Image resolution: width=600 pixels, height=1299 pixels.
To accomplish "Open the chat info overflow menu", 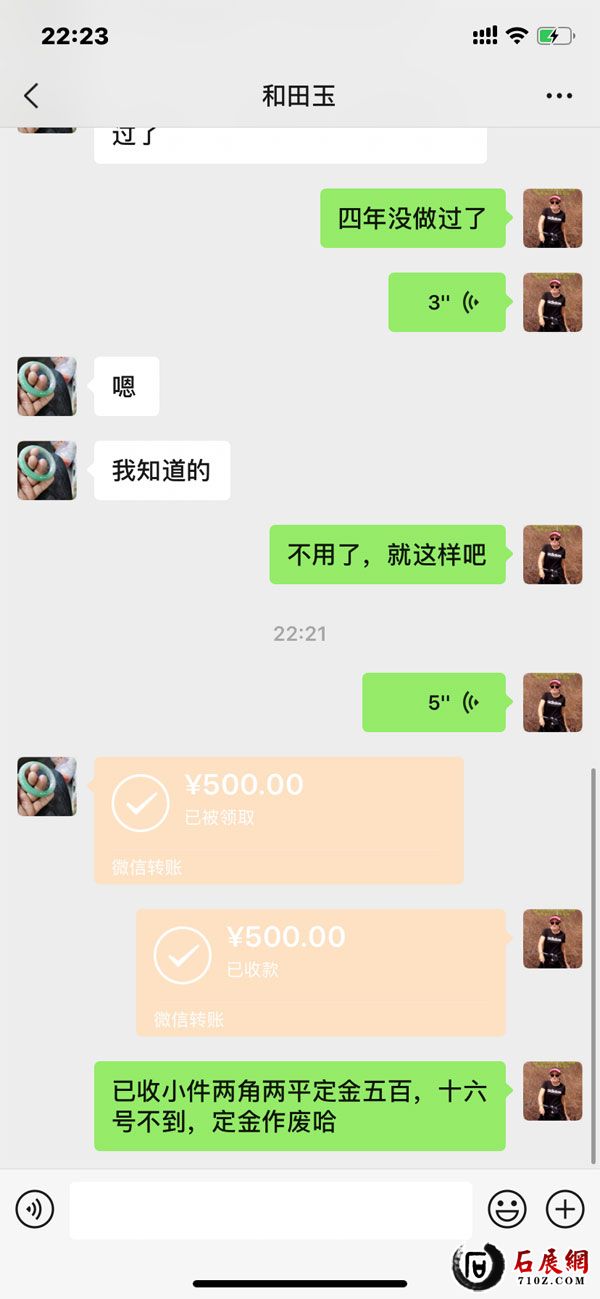I will [559, 96].
